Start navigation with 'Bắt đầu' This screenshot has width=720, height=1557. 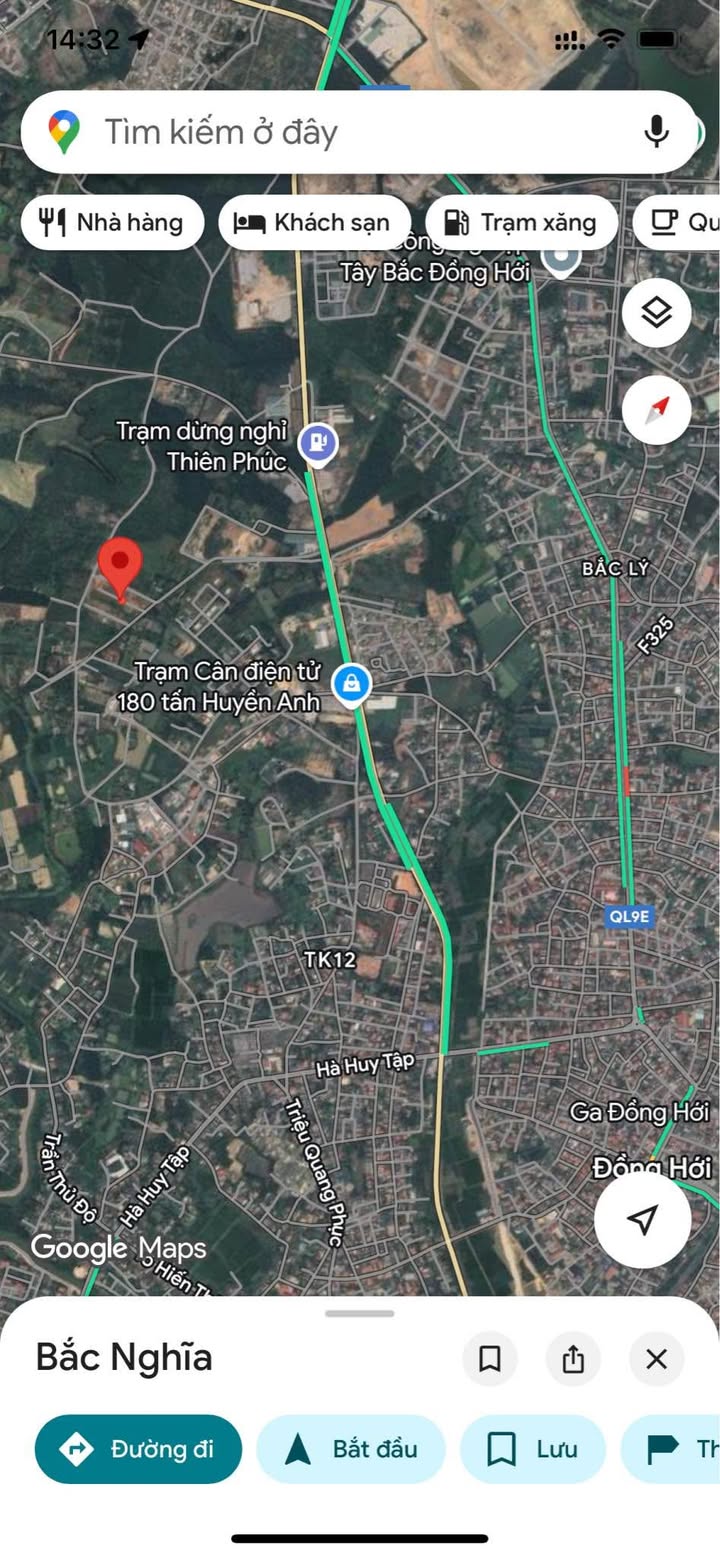coord(351,1449)
